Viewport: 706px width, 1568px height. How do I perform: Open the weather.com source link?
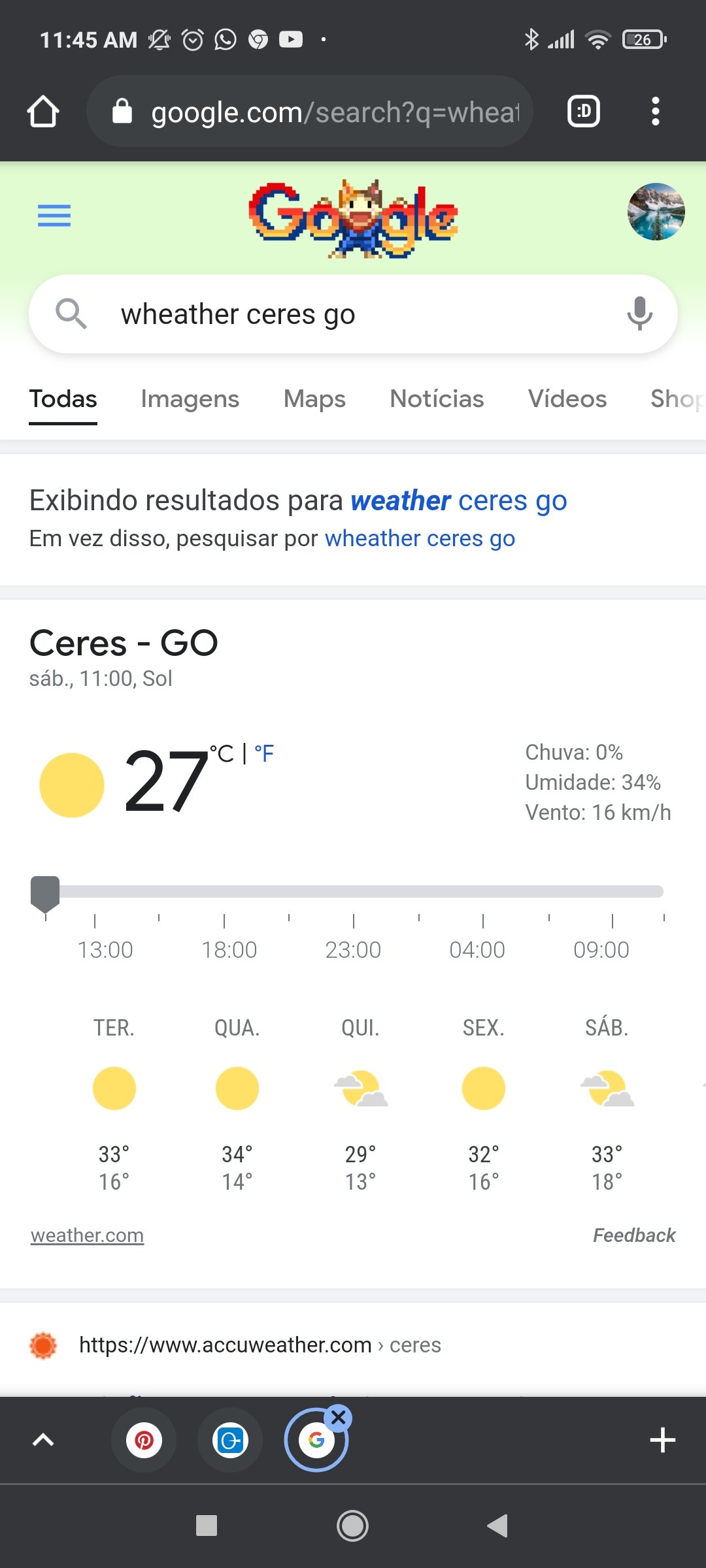[x=87, y=1235]
